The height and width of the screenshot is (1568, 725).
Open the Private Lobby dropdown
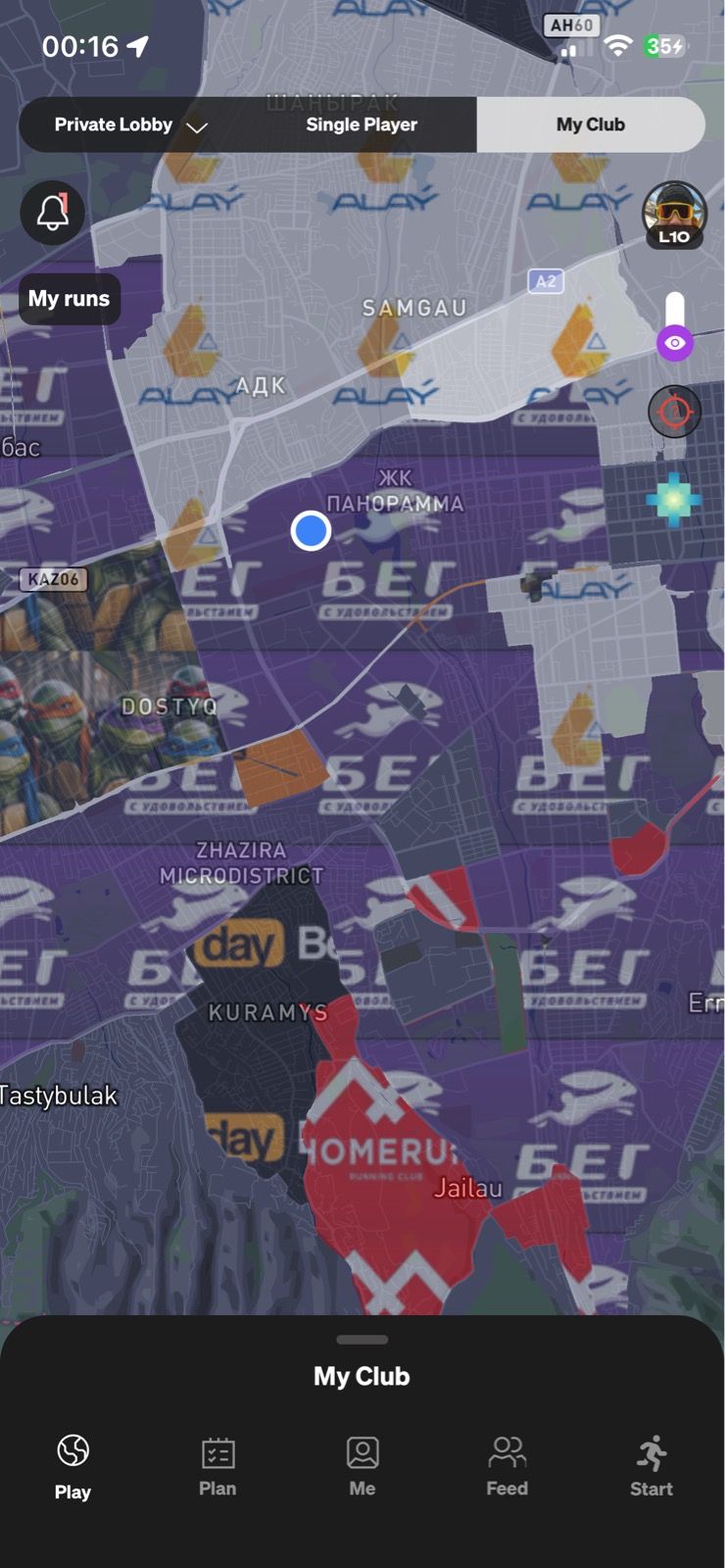pos(130,124)
